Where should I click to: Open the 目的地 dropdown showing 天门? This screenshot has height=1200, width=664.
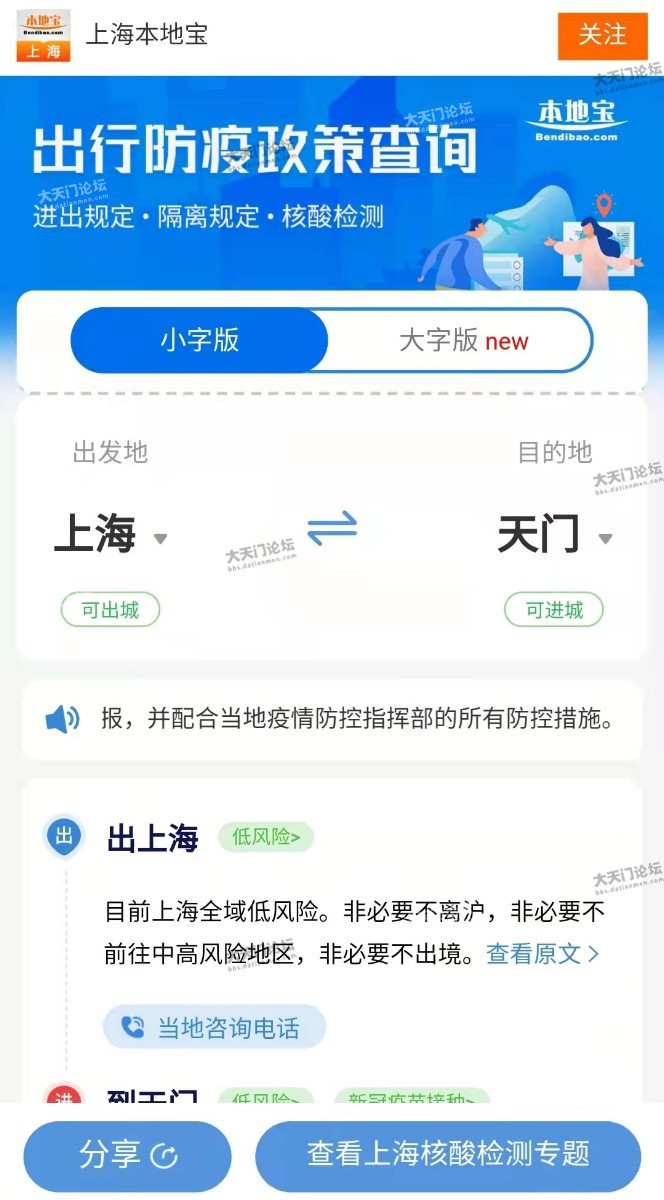coord(554,536)
